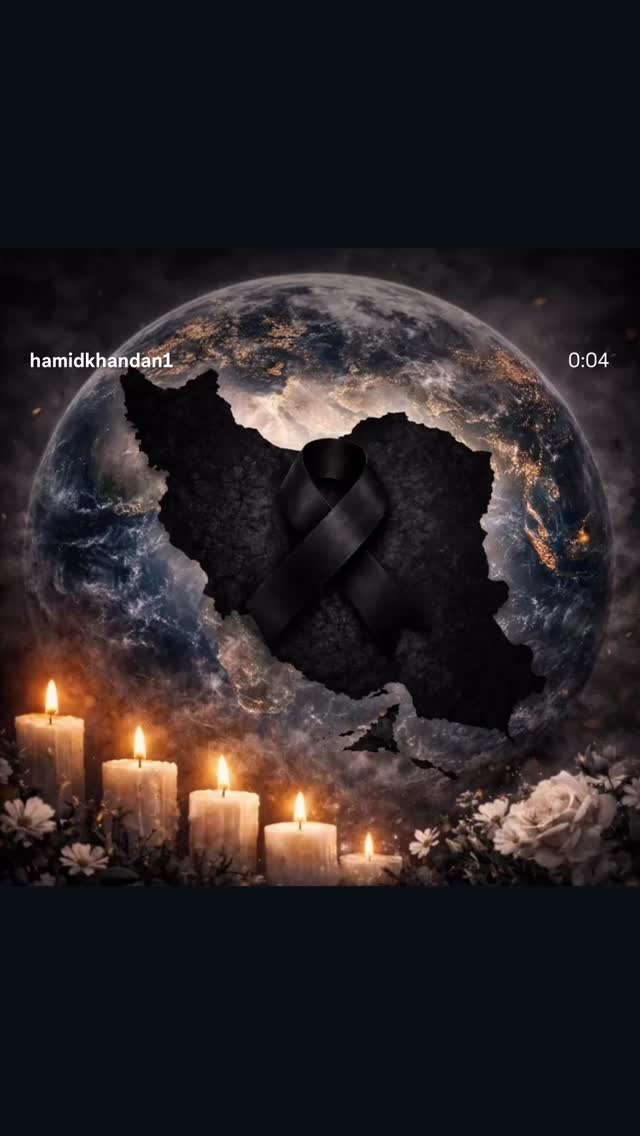Open hamidkhandan1's profile from the username
The height and width of the screenshot is (1136, 640).
pyautogui.click(x=101, y=360)
